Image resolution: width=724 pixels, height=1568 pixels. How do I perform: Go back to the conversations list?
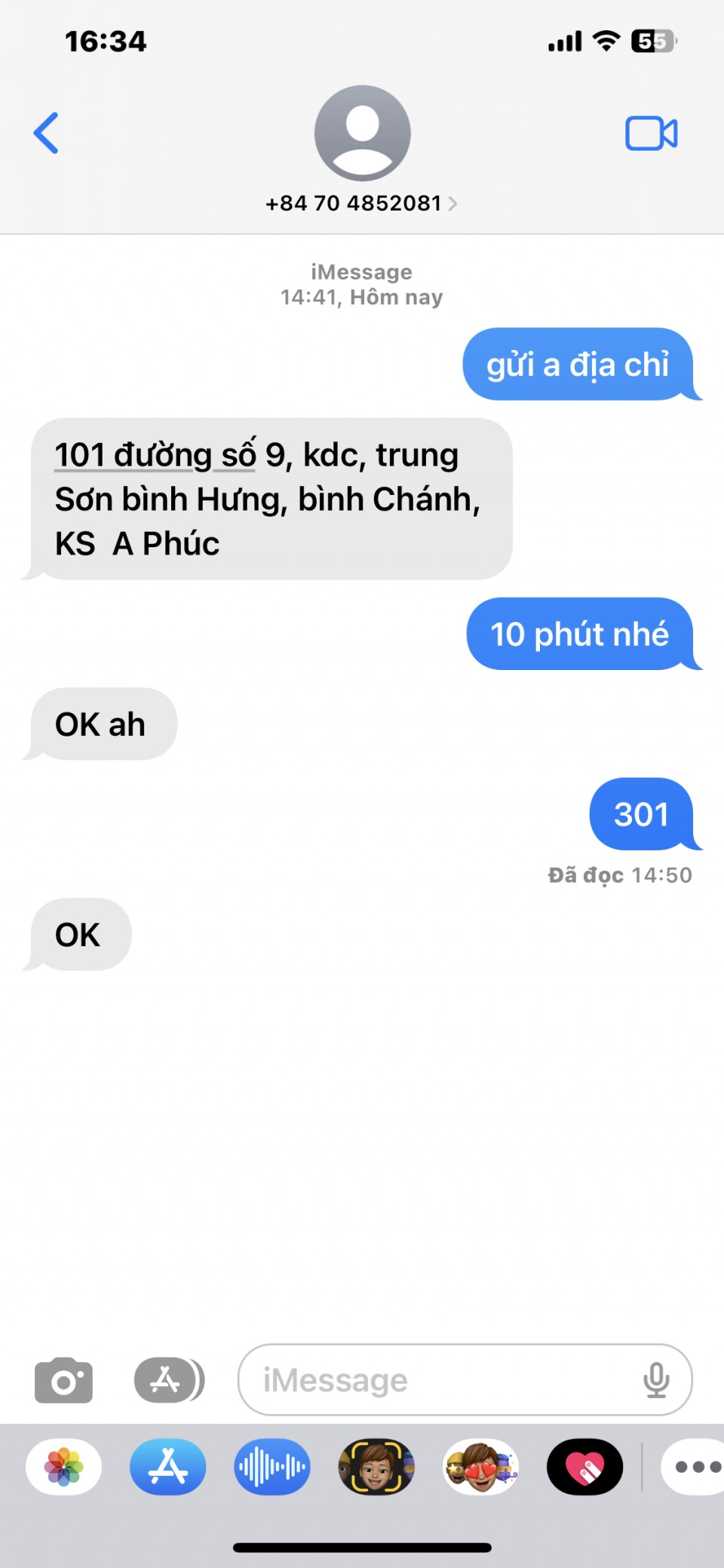47,134
